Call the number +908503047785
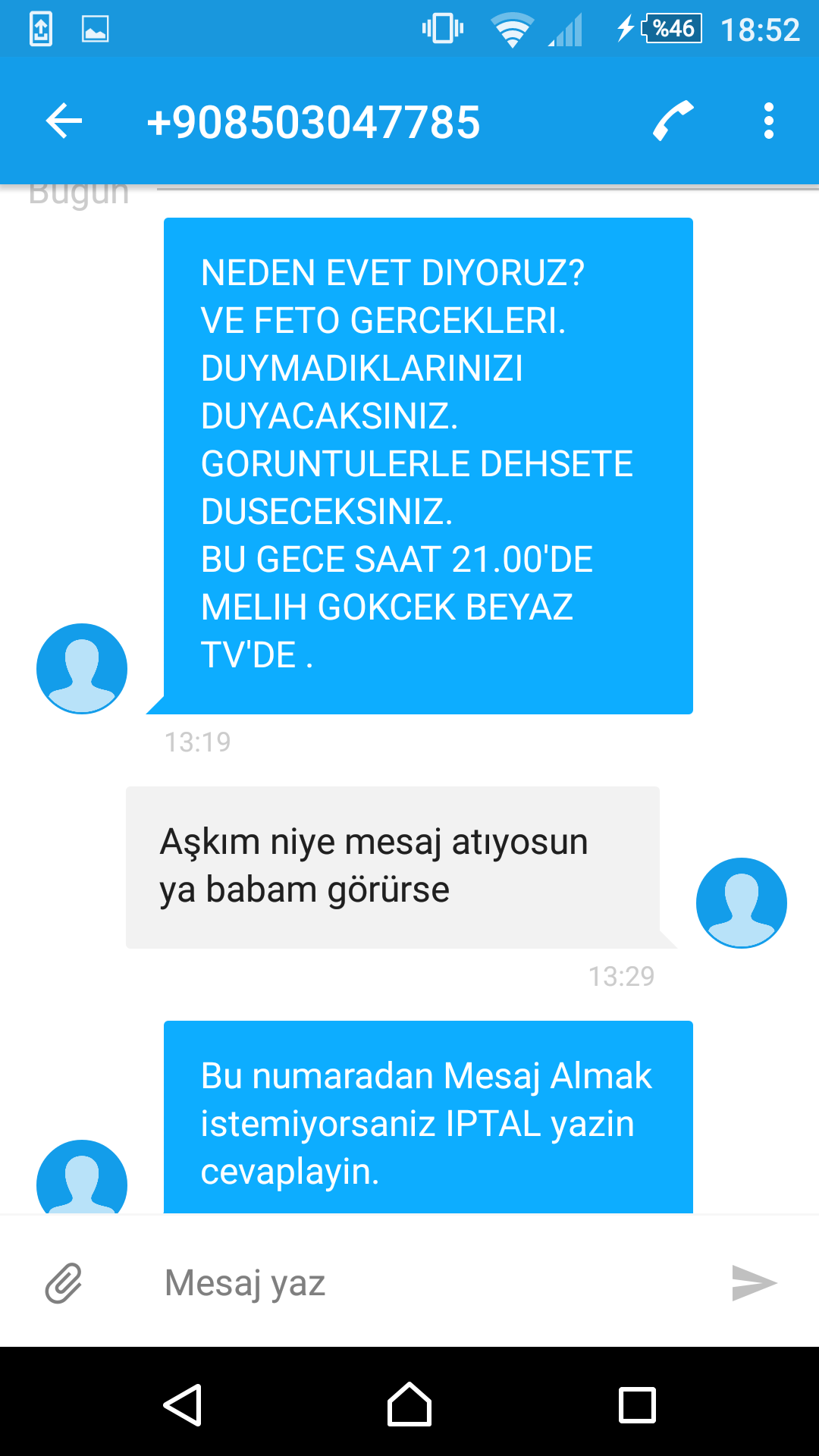Image resolution: width=819 pixels, height=1456 pixels. [x=673, y=121]
